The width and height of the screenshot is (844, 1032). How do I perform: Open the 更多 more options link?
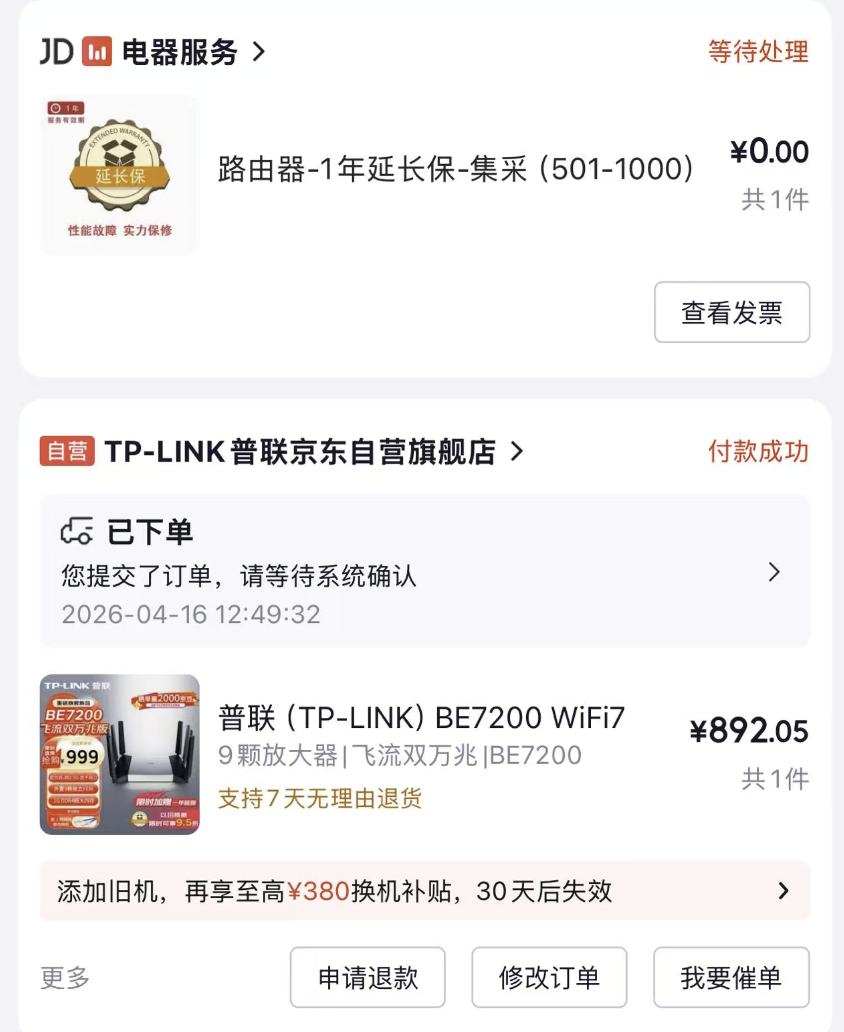[x=63, y=977]
